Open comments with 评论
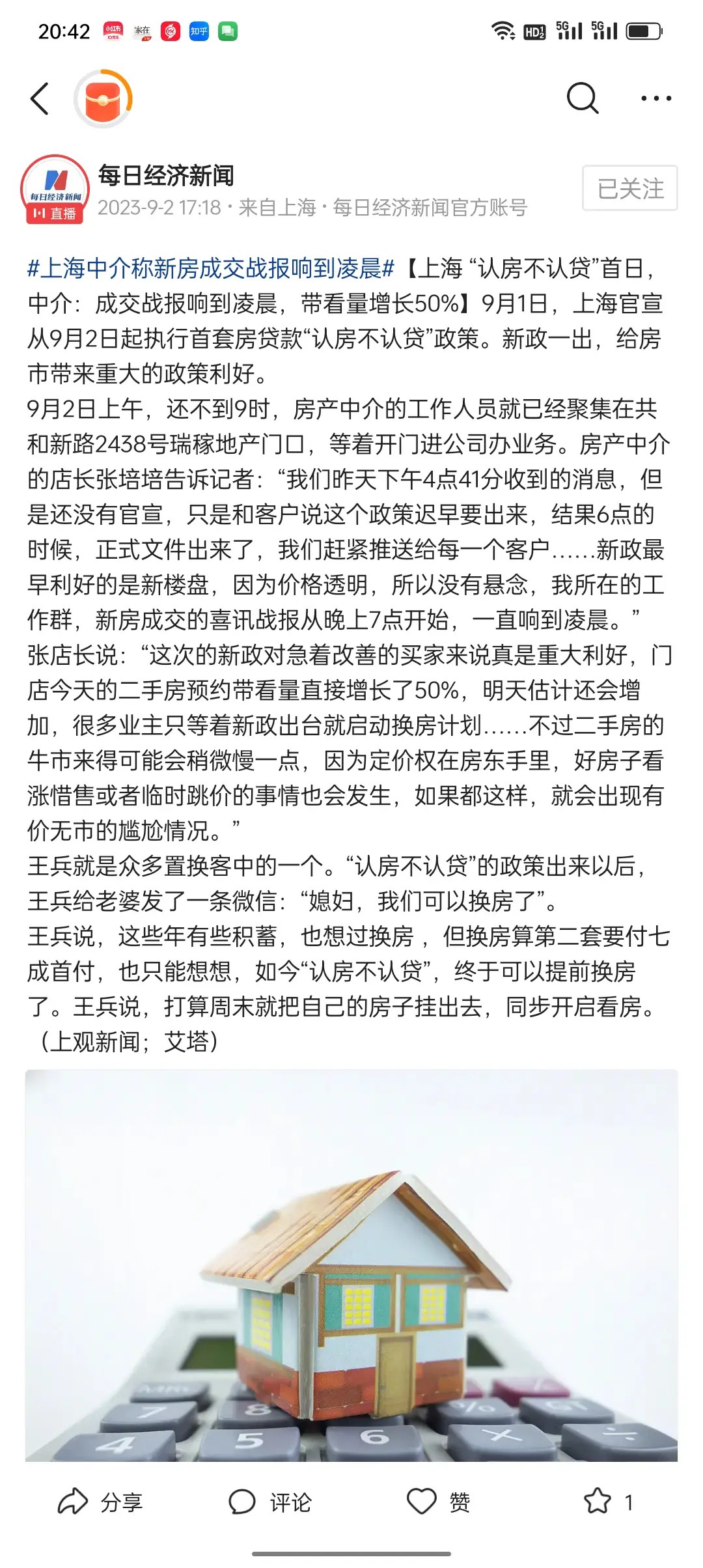703x1568 pixels. point(270,1502)
